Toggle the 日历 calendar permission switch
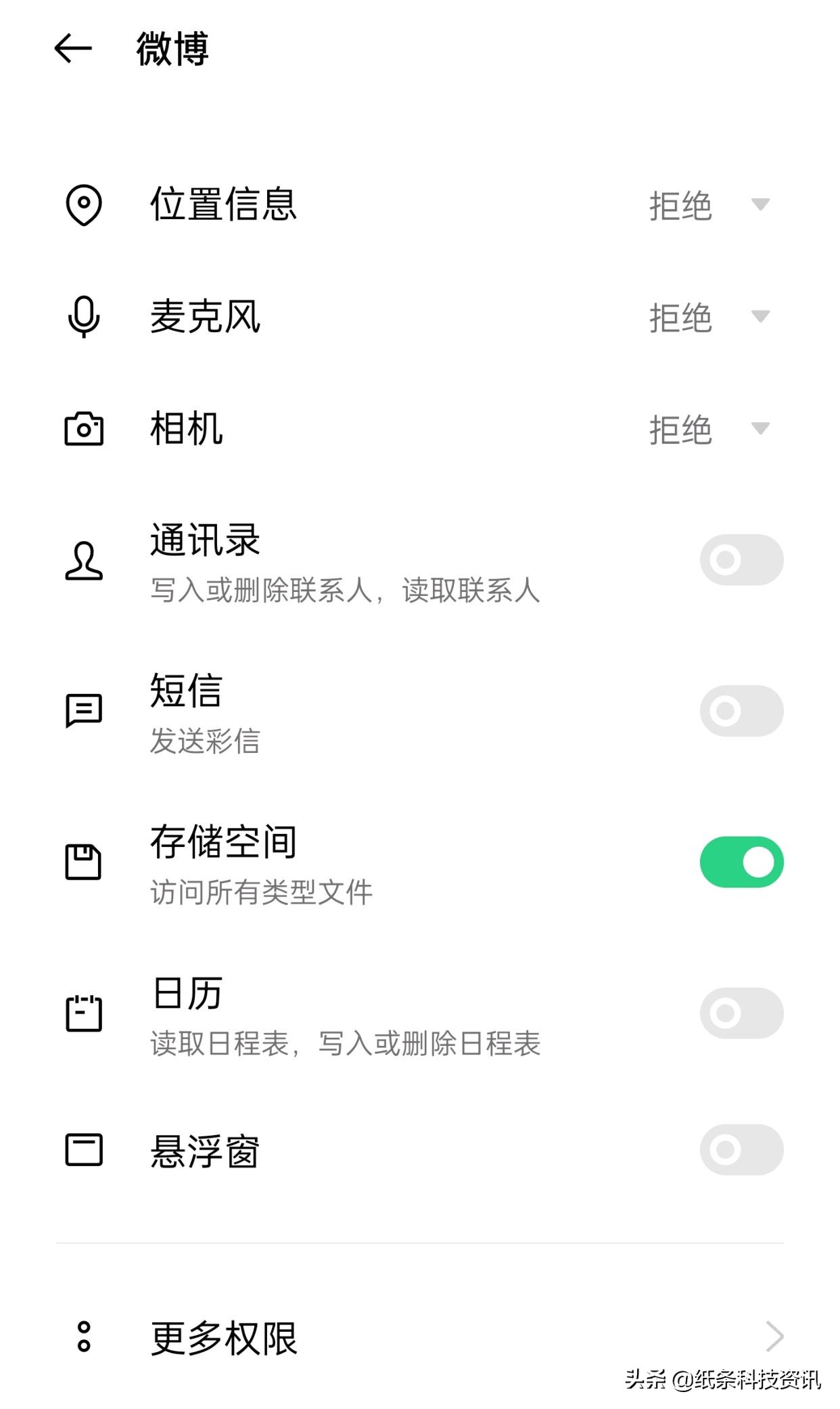 pos(740,1013)
